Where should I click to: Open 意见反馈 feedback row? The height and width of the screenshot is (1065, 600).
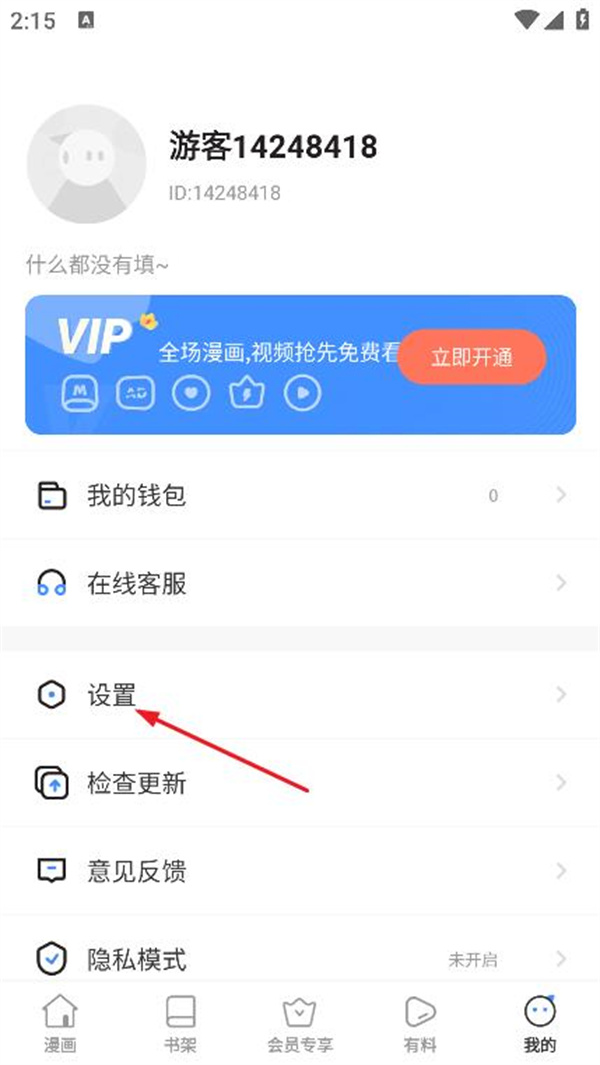coord(300,871)
